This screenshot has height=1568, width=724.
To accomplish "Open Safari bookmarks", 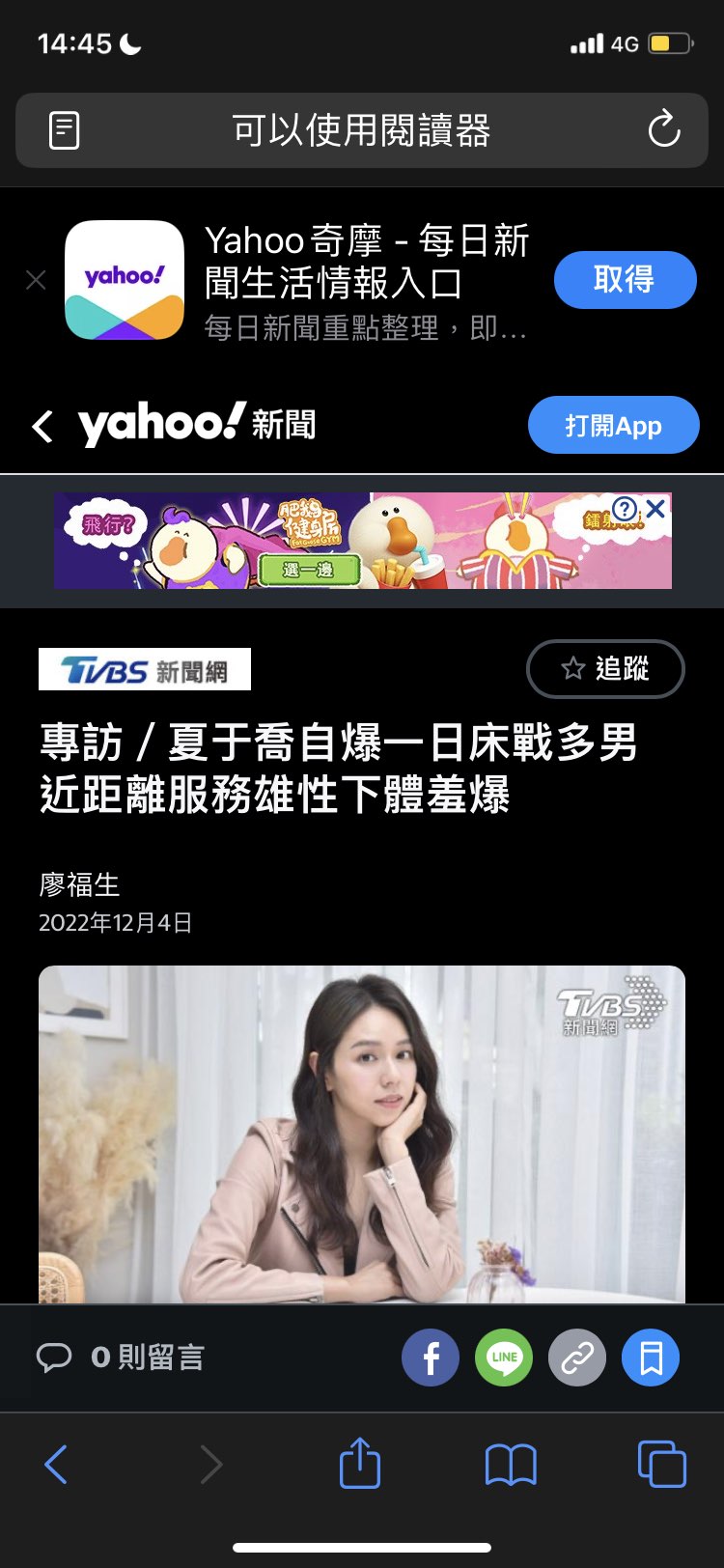I will click(x=511, y=1465).
